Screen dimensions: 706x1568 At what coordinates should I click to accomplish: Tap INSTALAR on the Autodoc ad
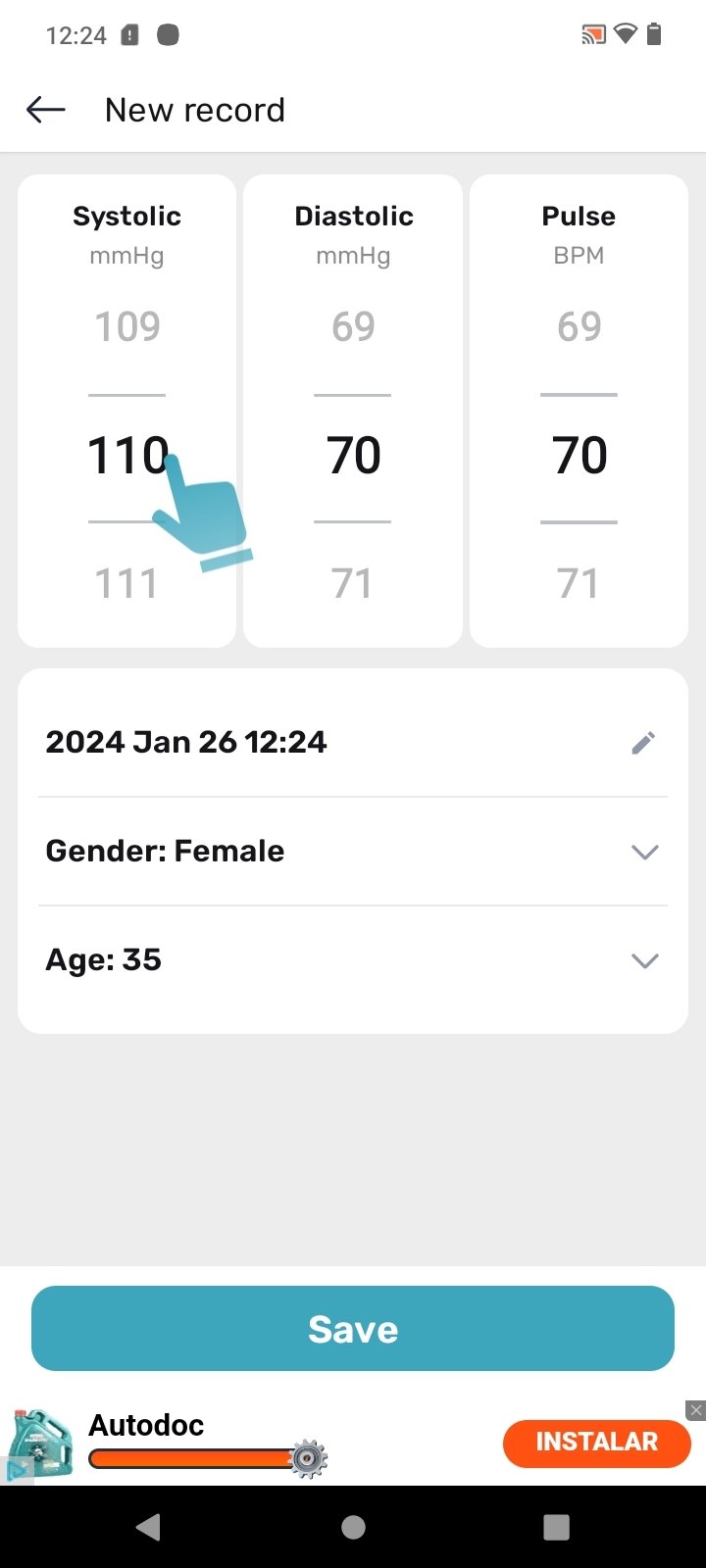click(x=597, y=1443)
